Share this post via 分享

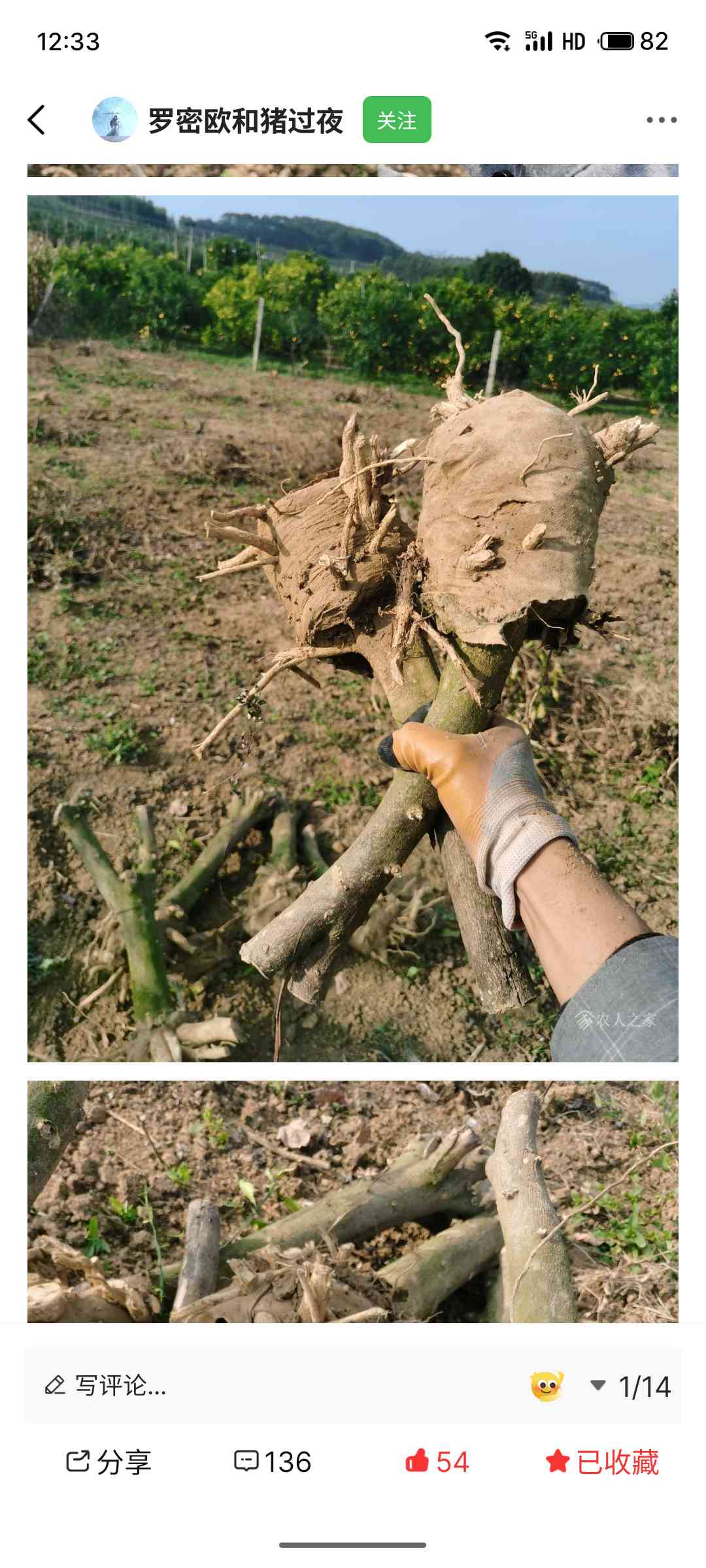coord(109,1462)
